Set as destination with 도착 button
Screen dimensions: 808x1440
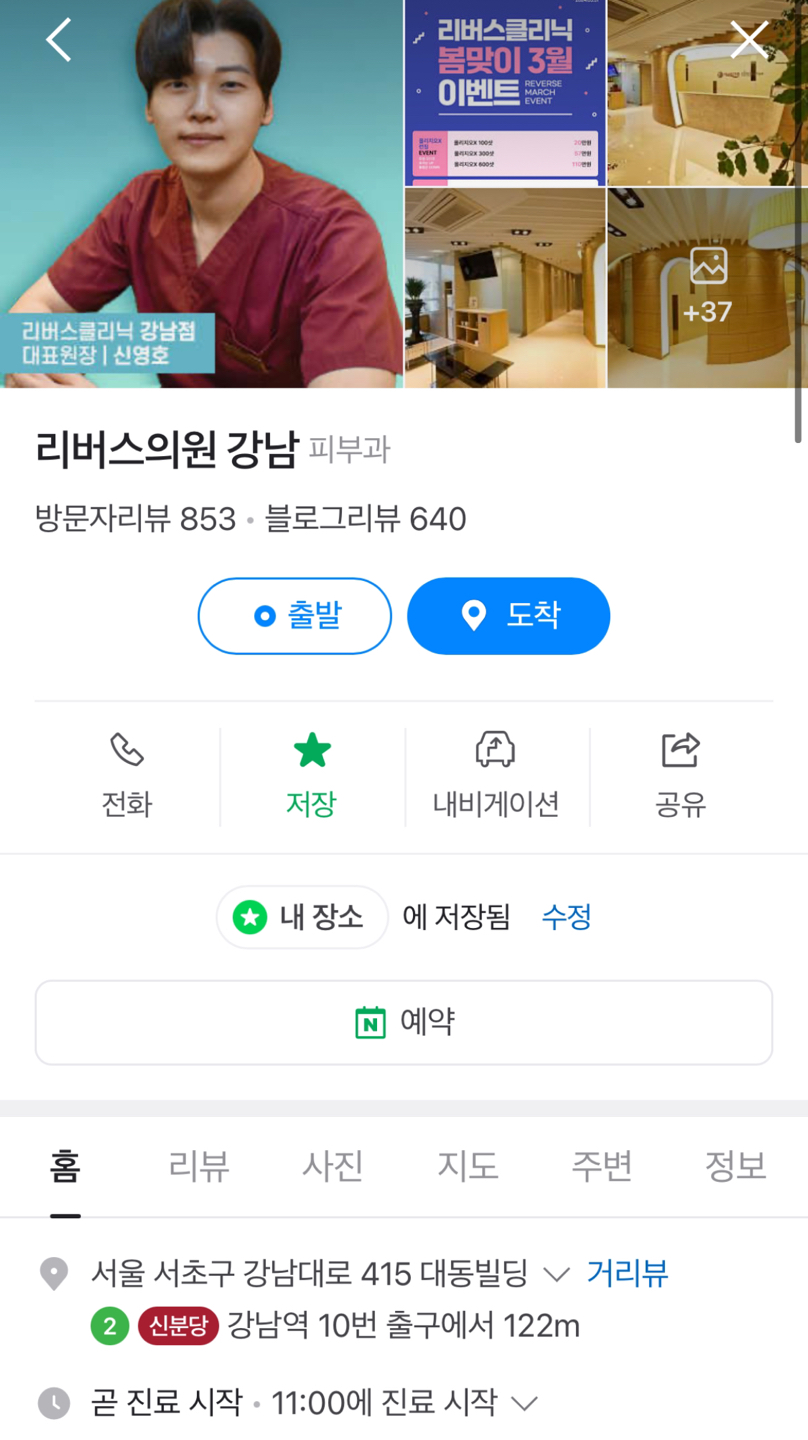[508, 616]
